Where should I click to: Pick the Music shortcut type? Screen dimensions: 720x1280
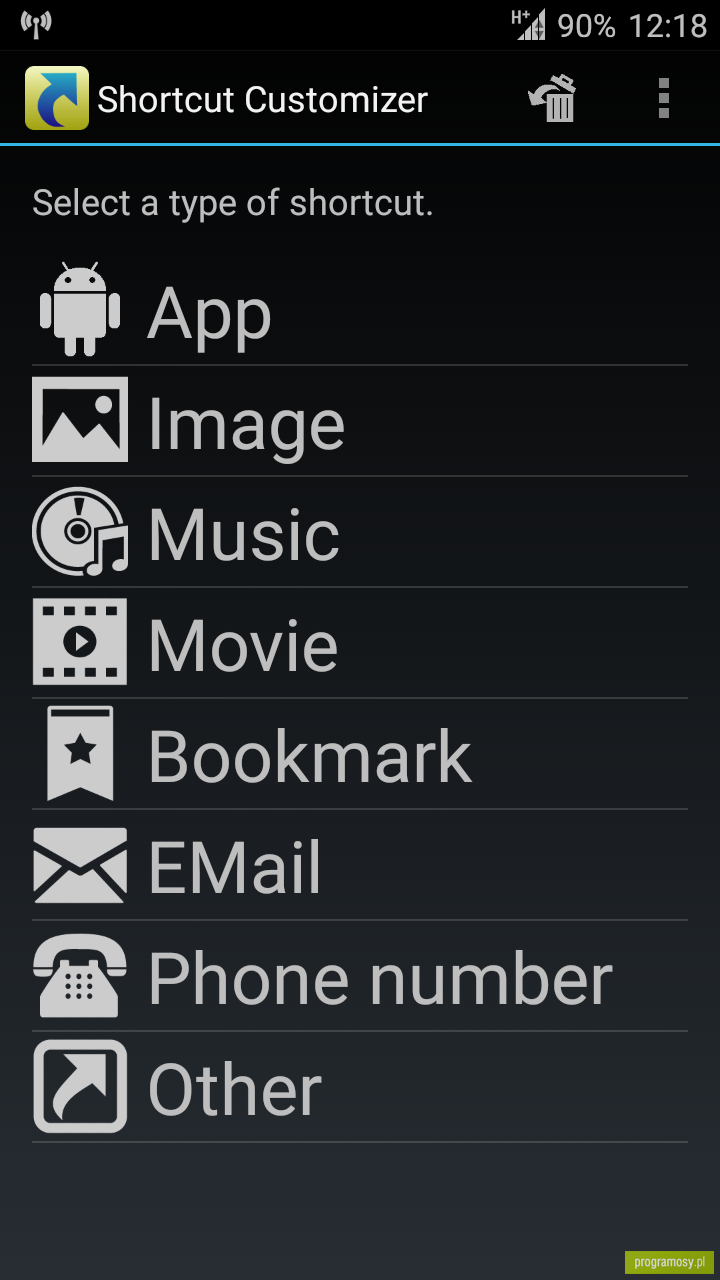click(x=360, y=532)
